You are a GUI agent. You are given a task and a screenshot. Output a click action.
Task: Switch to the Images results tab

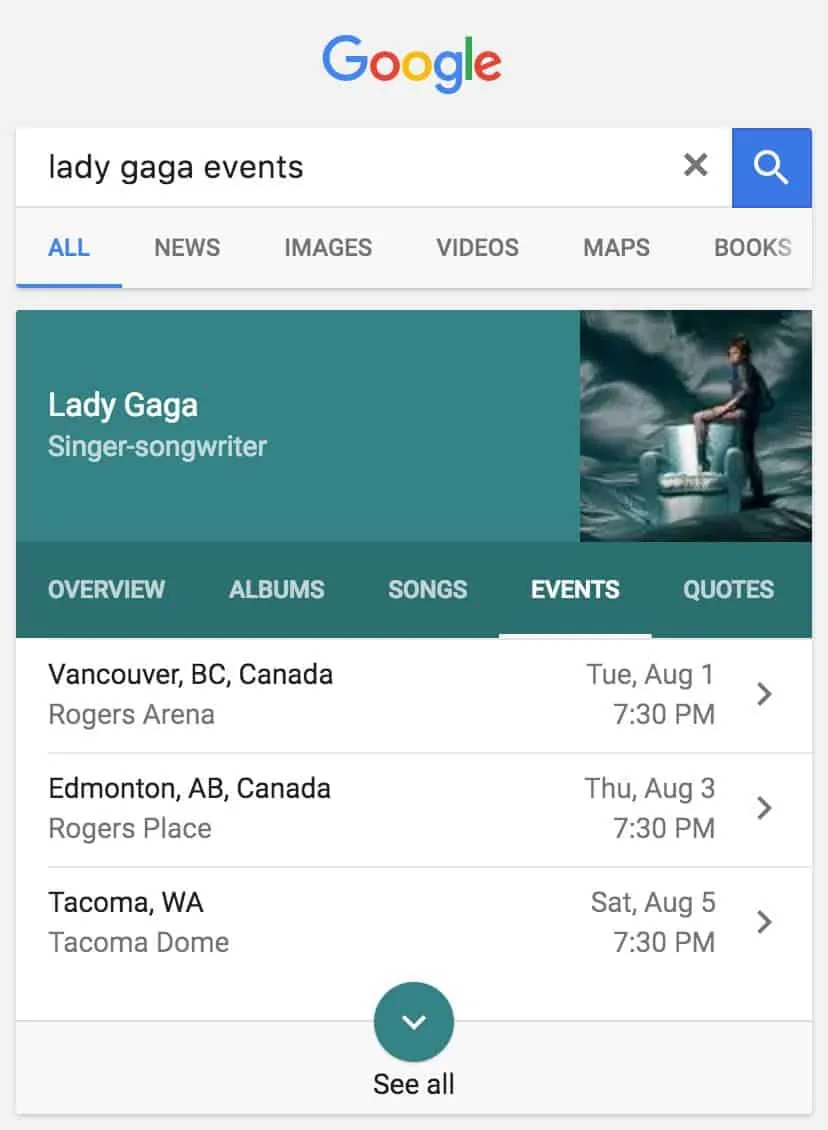point(328,248)
